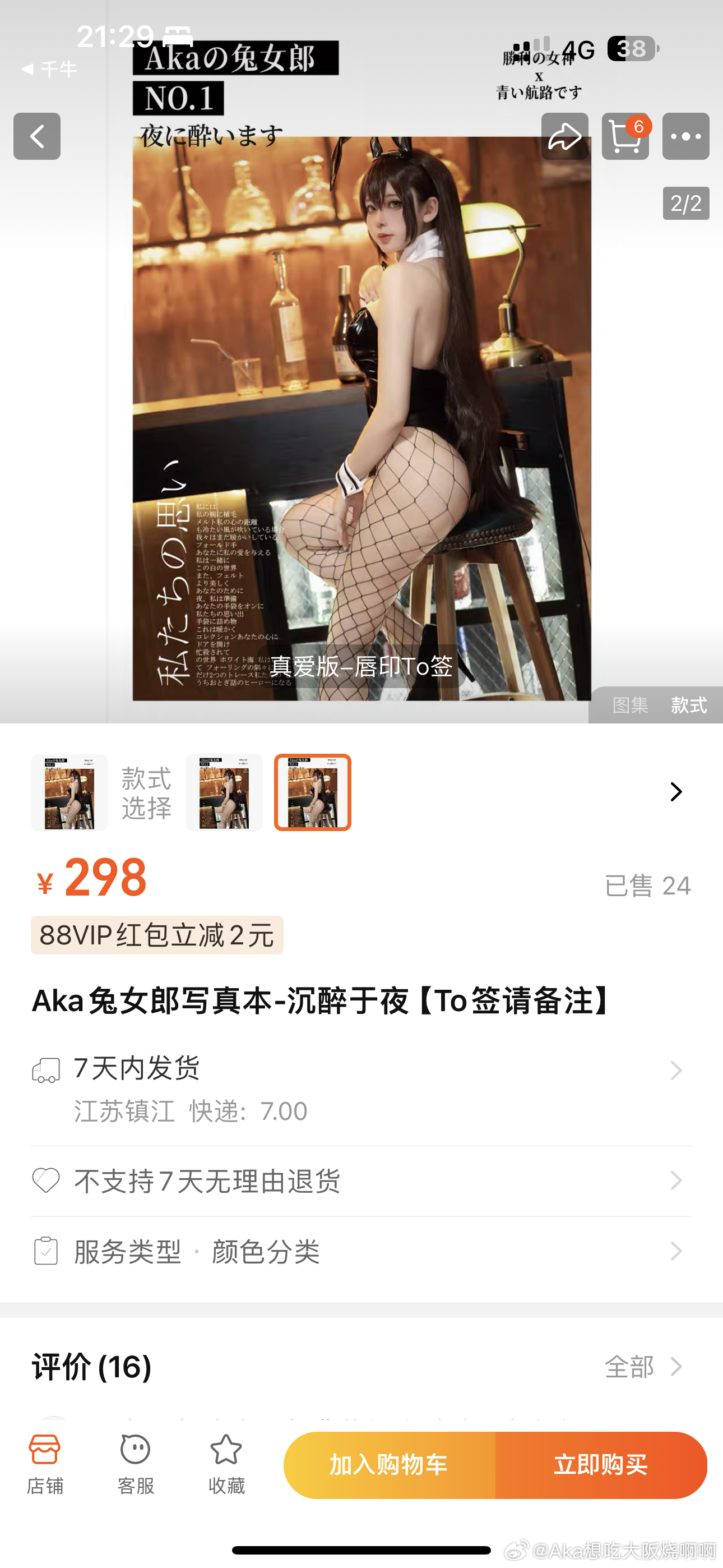Expand style options with the arrow
The height and width of the screenshot is (1568, 723).
click(675, 792)
